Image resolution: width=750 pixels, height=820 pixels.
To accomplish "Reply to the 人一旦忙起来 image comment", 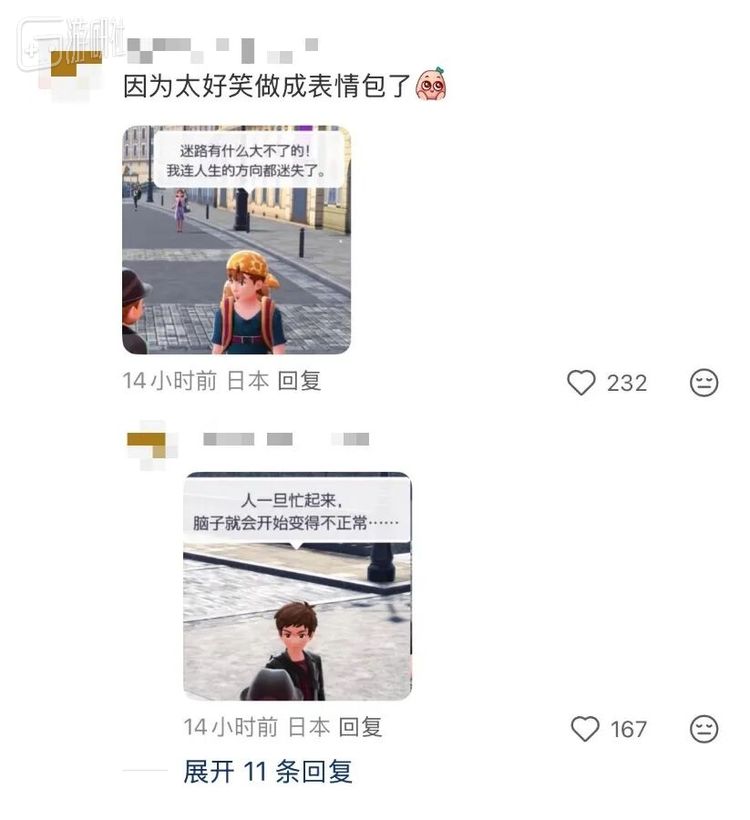I will (x=360, y=727).
